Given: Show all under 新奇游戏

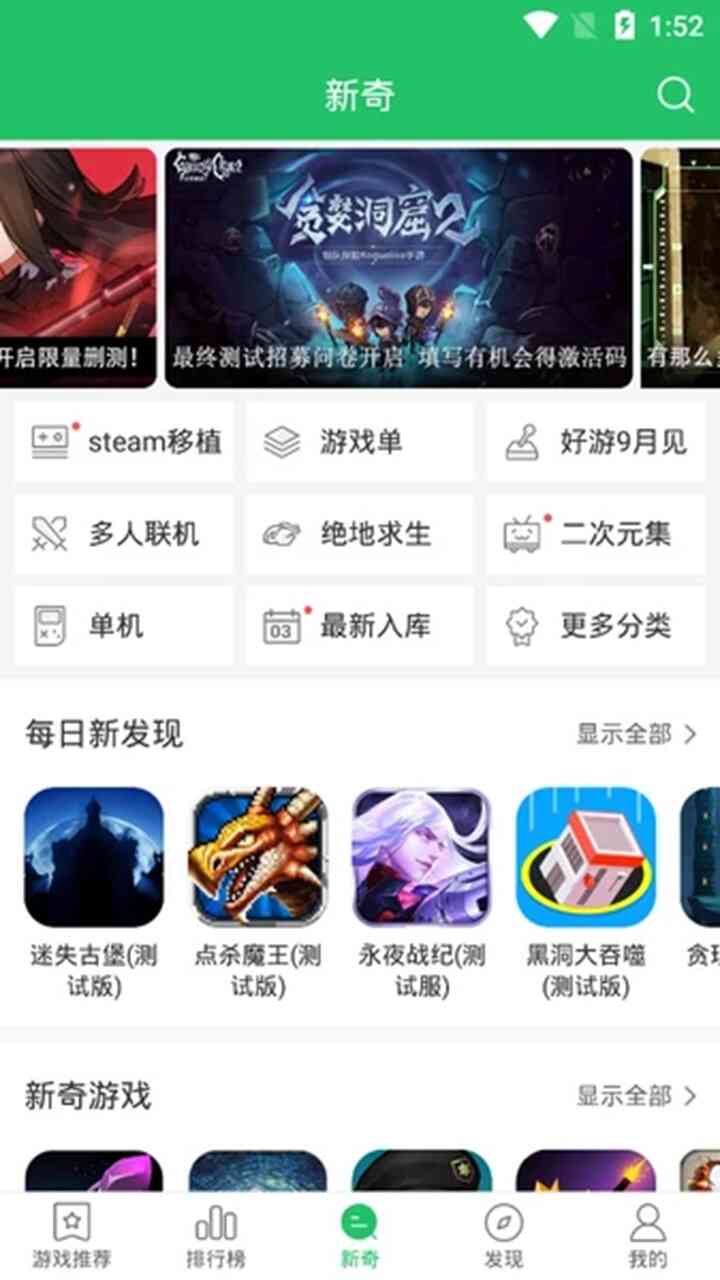Looking at the screenshot, I should [x=637, y=1096].
